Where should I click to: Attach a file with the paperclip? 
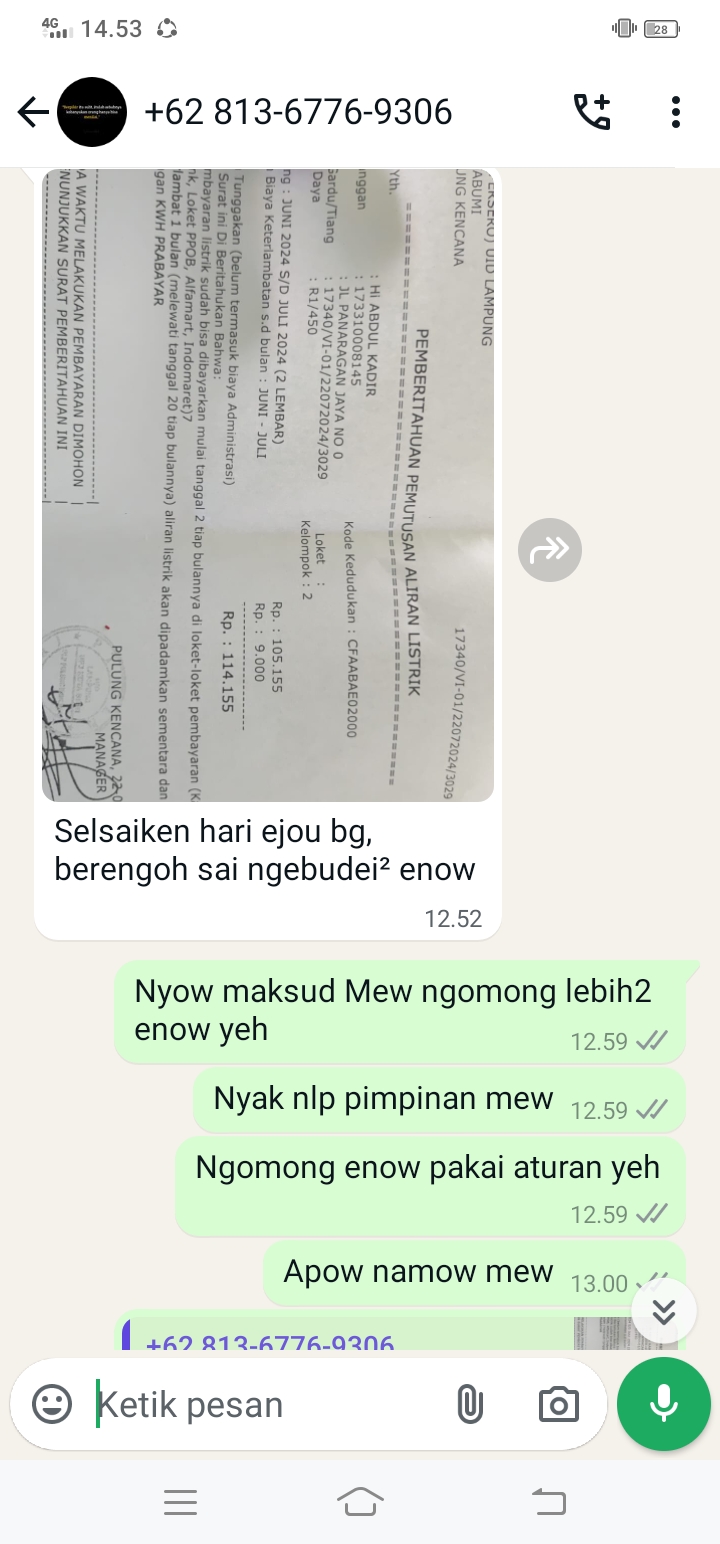[470, 1405]
